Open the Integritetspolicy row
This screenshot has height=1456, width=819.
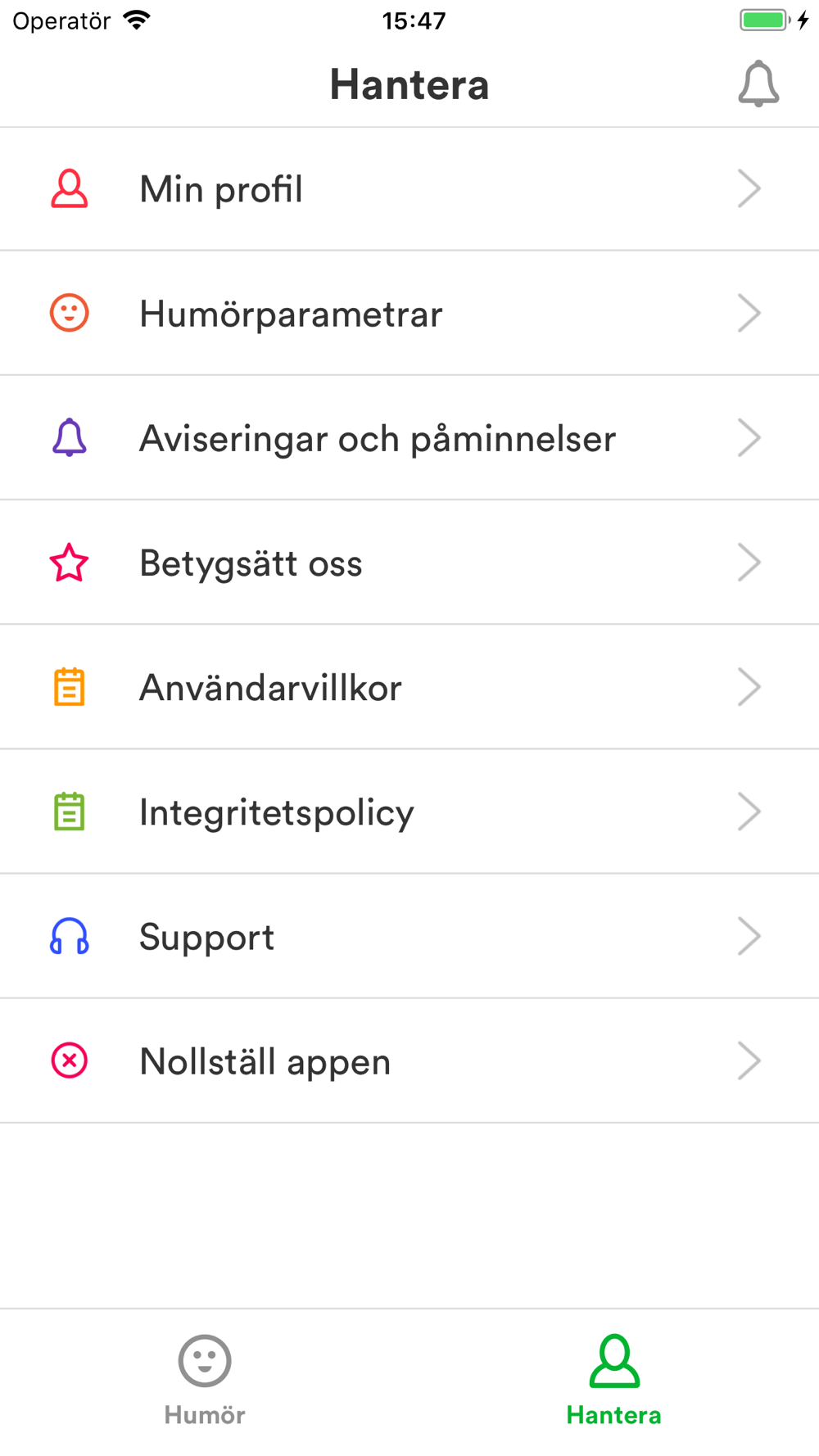tap(409, 812)
